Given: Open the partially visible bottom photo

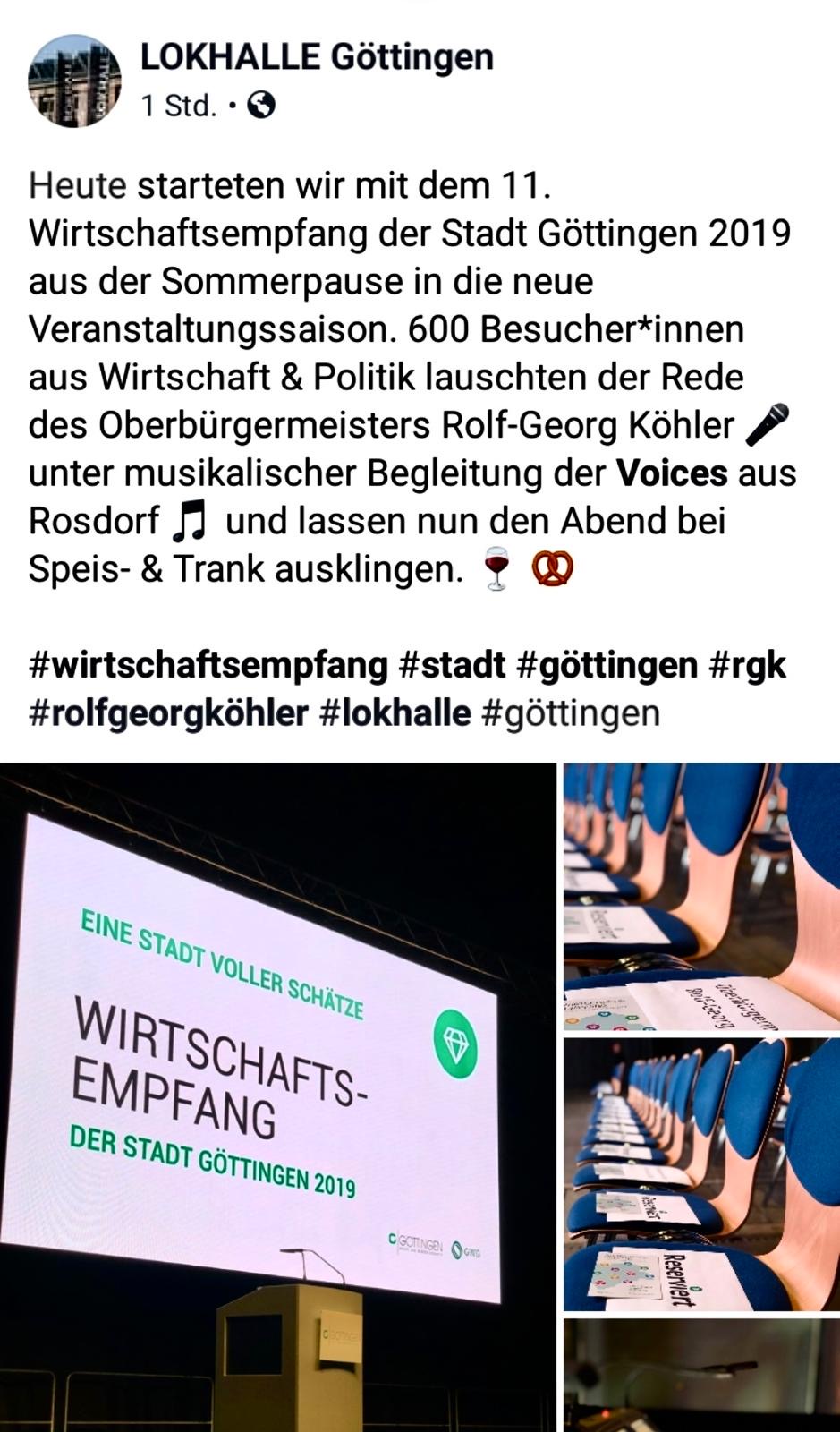Looking at the screenshot, I should pyautogui.click(x=701, y=1377).
